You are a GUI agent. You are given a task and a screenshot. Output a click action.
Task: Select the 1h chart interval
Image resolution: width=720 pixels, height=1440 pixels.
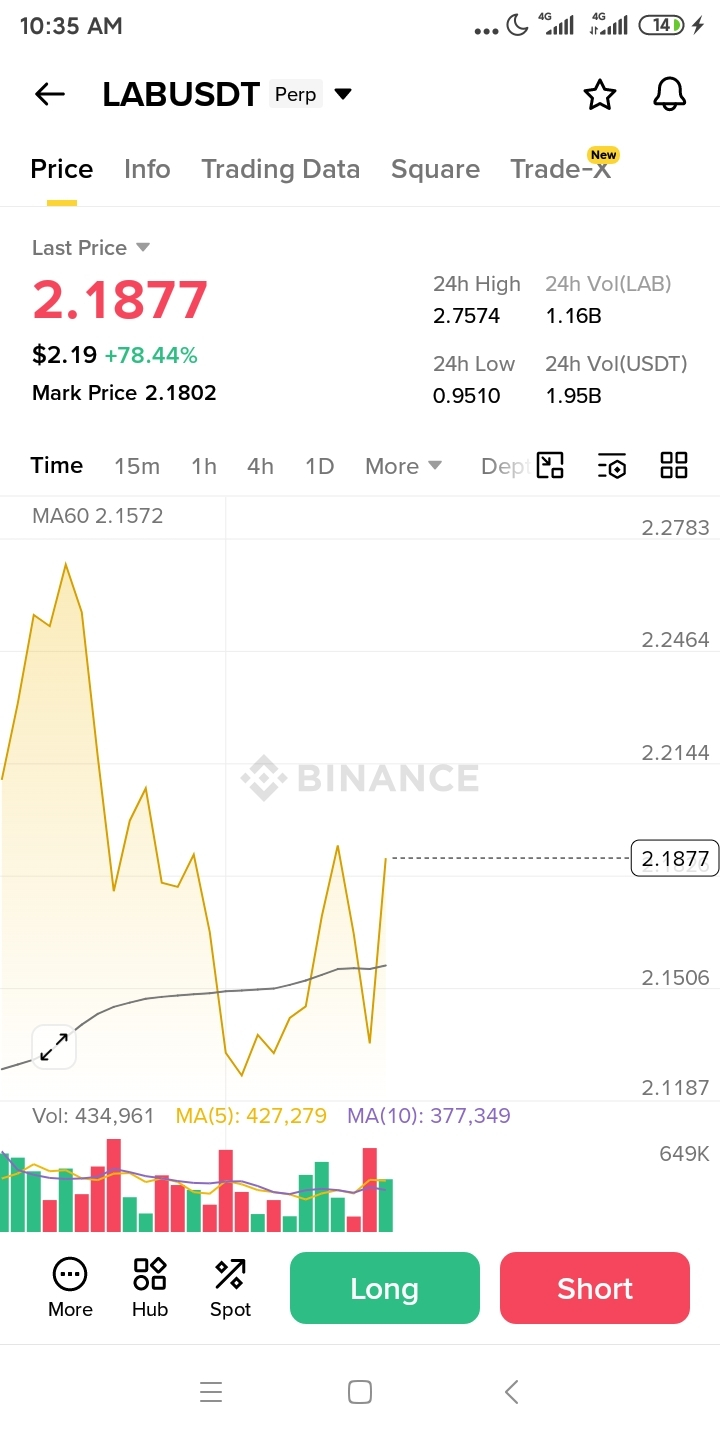coord(204,466)
